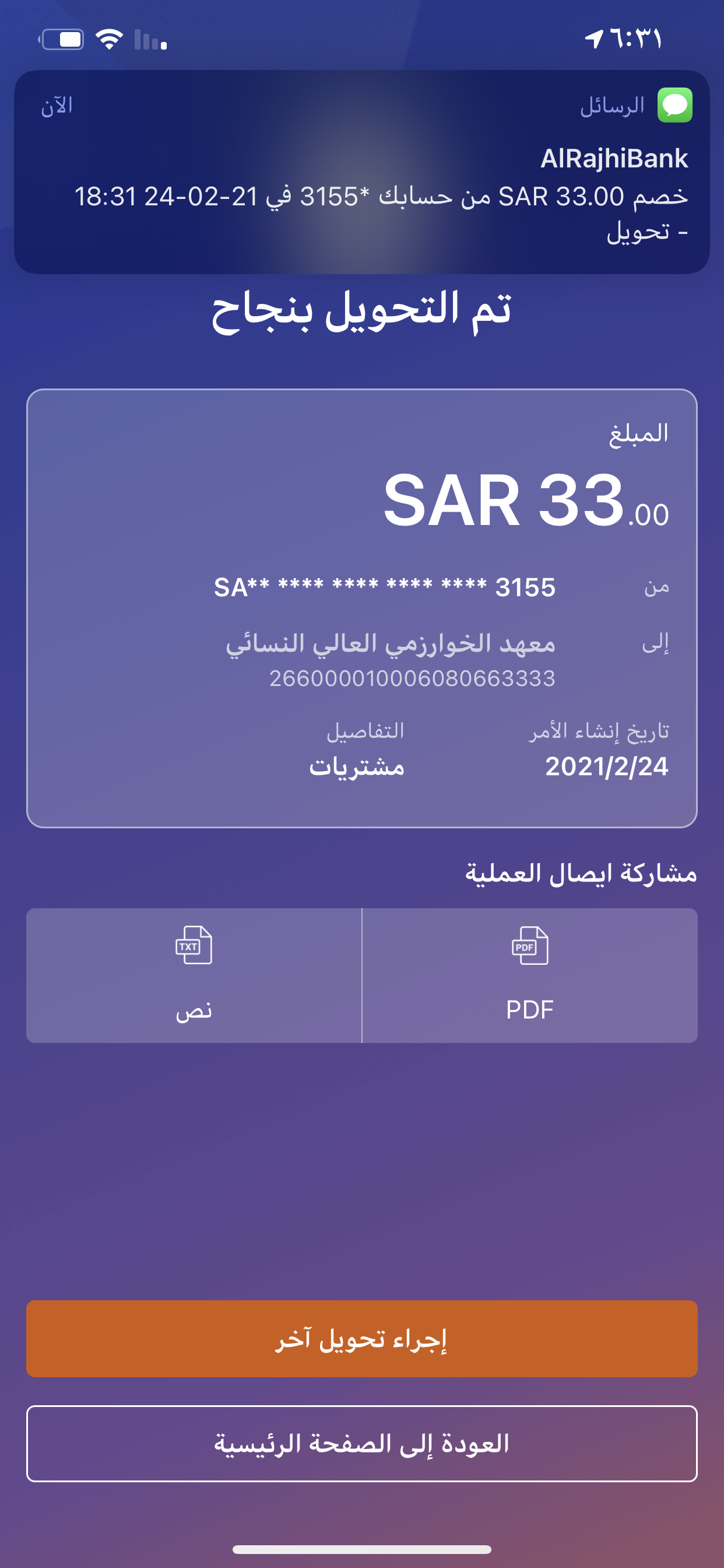The width and height of the screenshot is (724, 1568).
Task: Share the receipt as PDF
Action: [x=529, y=975]
